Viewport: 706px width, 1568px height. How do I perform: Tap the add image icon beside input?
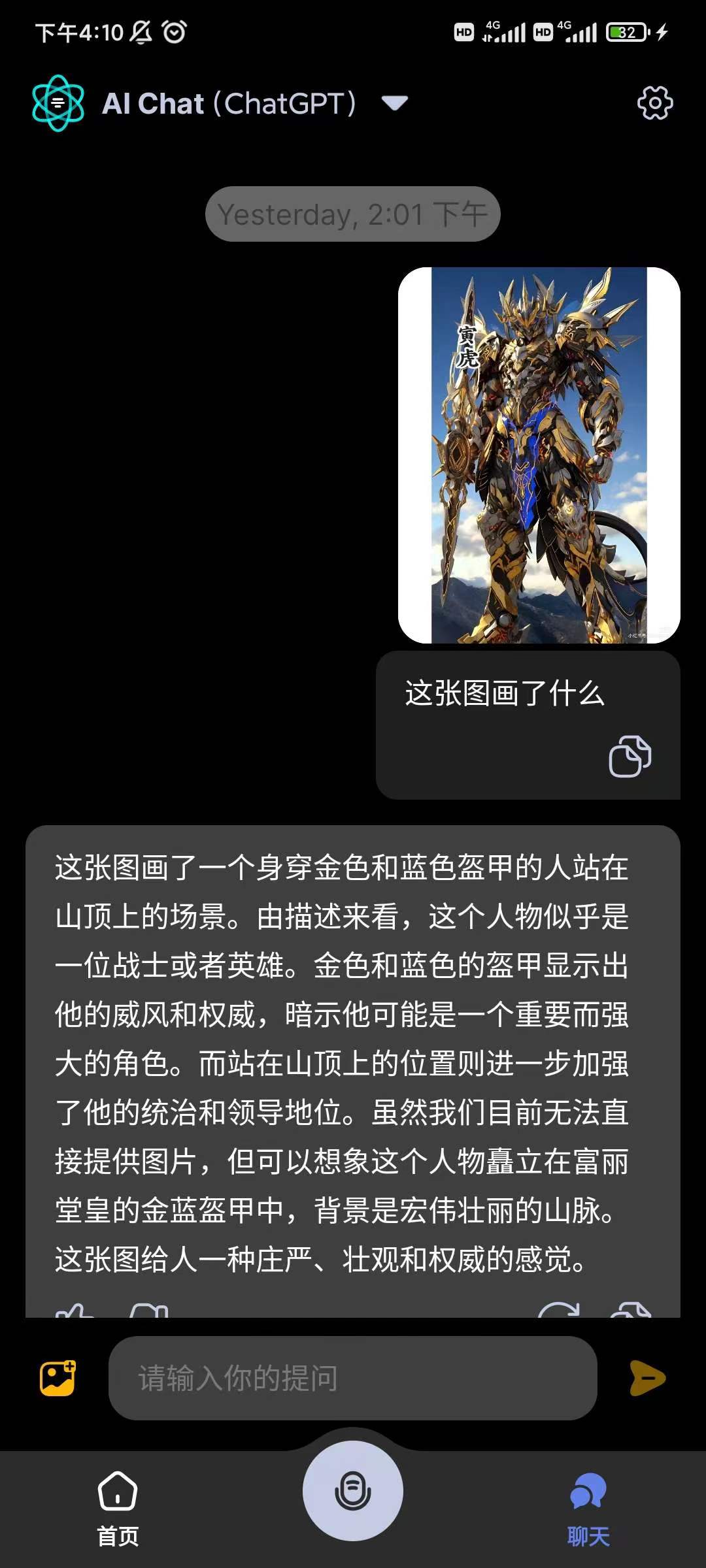(58, 1378)
